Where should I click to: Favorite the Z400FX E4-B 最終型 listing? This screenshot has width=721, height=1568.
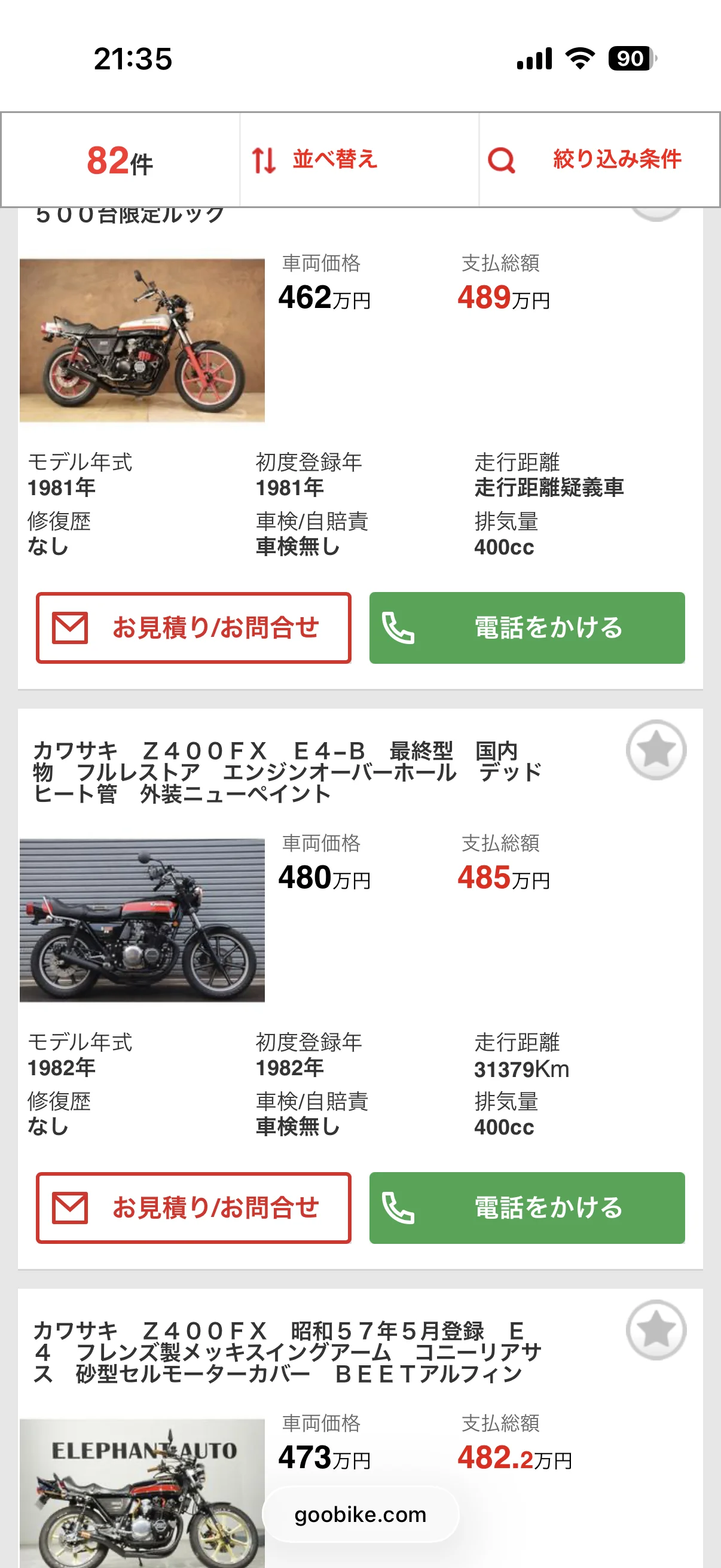point(656,750)
